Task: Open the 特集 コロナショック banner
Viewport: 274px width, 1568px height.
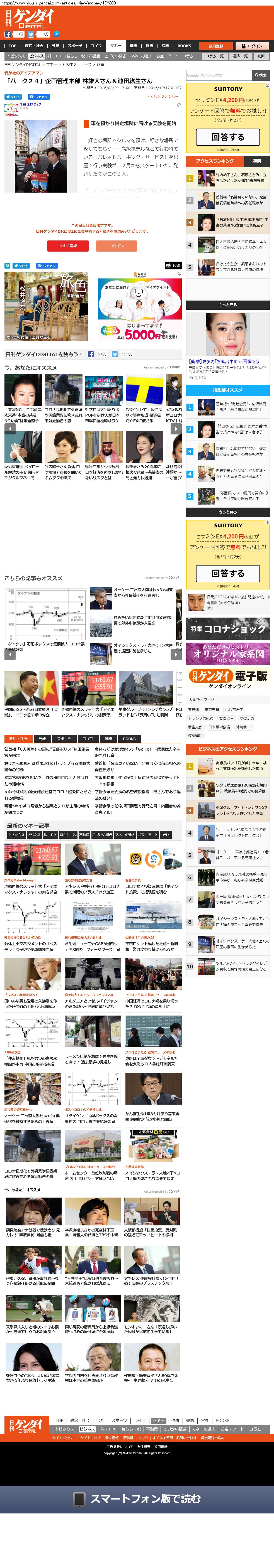Action: point(228,628)
